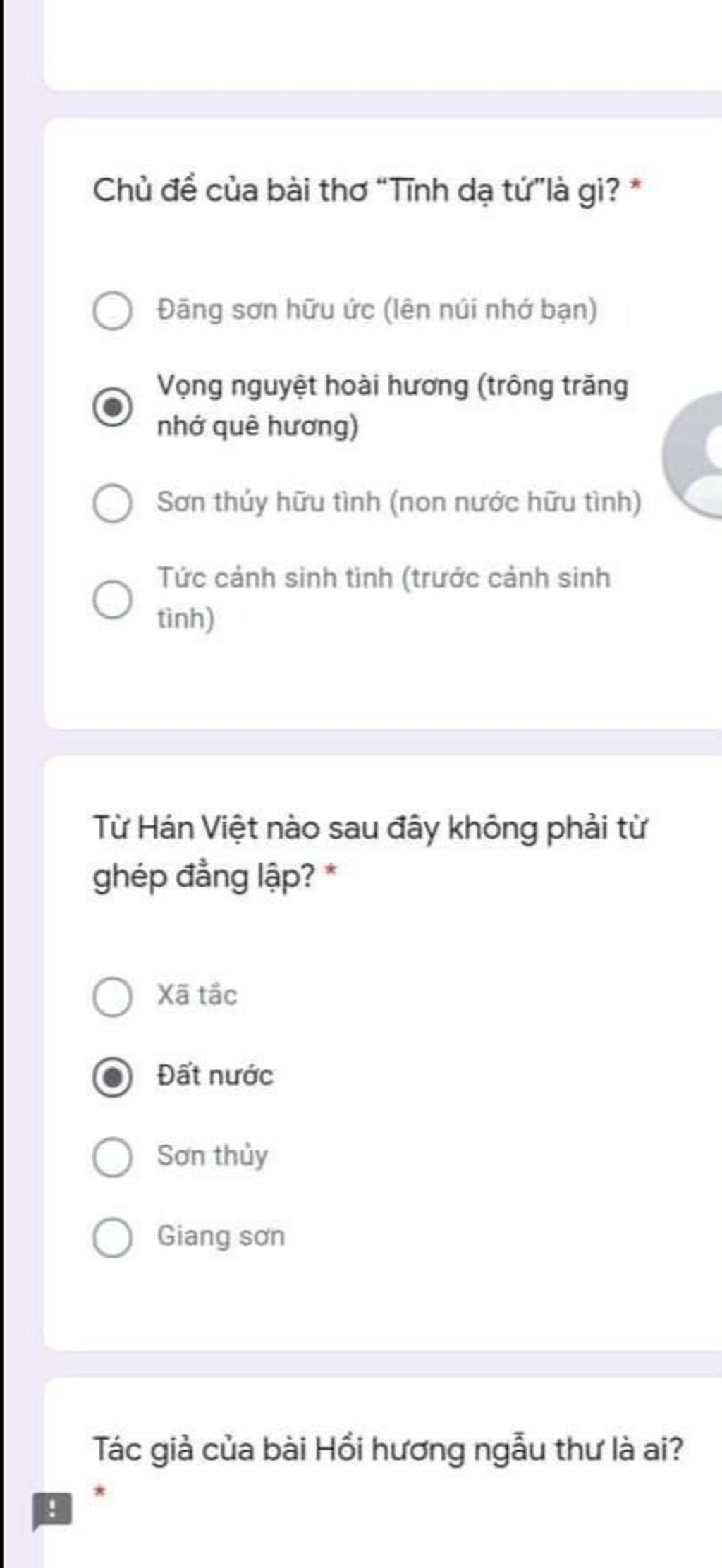Pick the 'Sơn thủy' option
Viewport: 722px width, 1568px height.
112,1157
